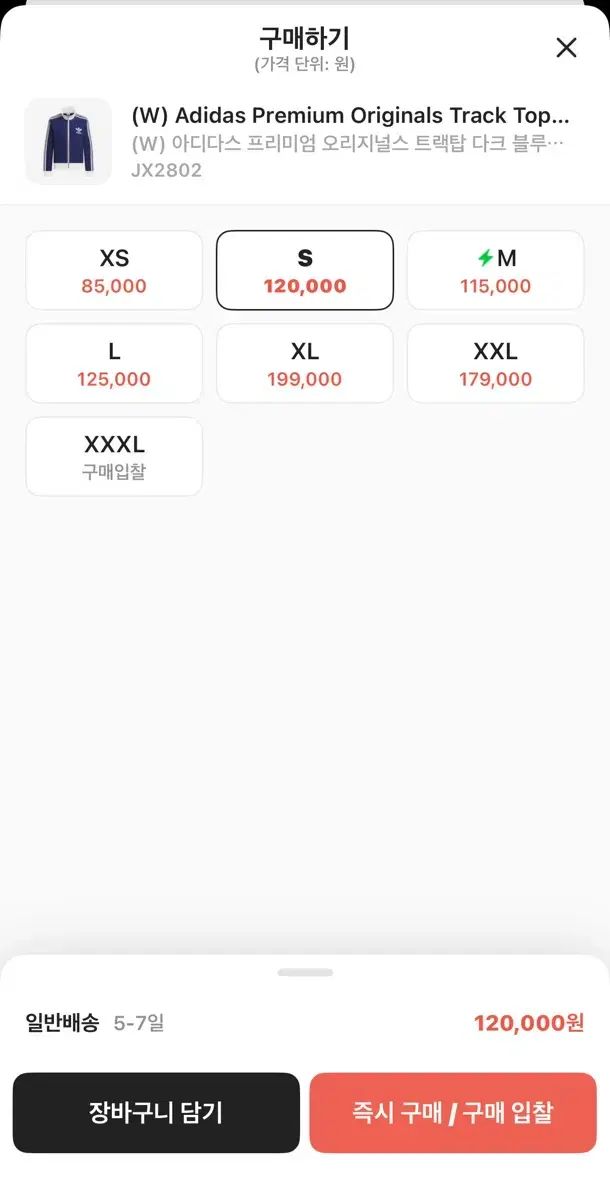610x1200 pixels.
Task: Place a bid on size XXXL
Action: coord(114,457)
